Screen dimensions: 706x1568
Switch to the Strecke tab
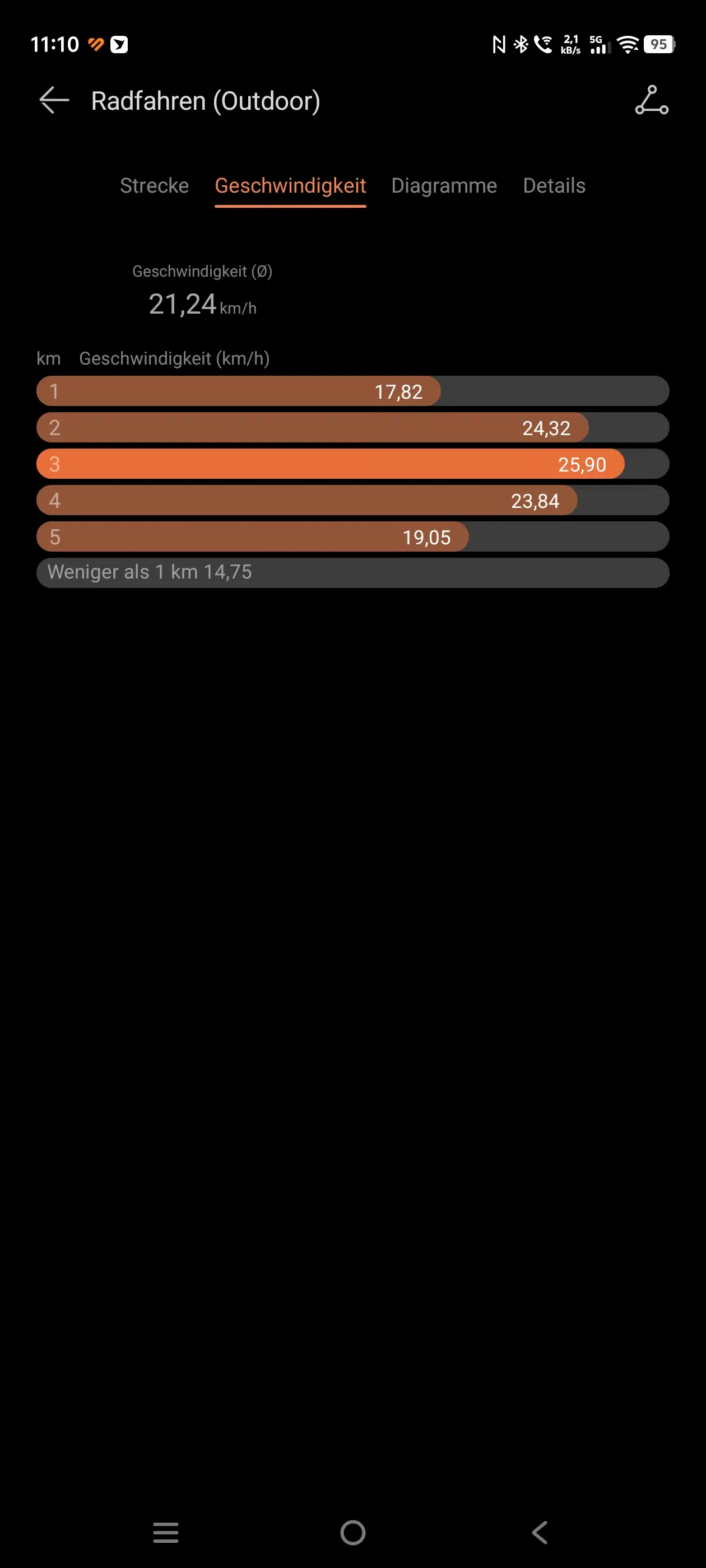(154, 186)
